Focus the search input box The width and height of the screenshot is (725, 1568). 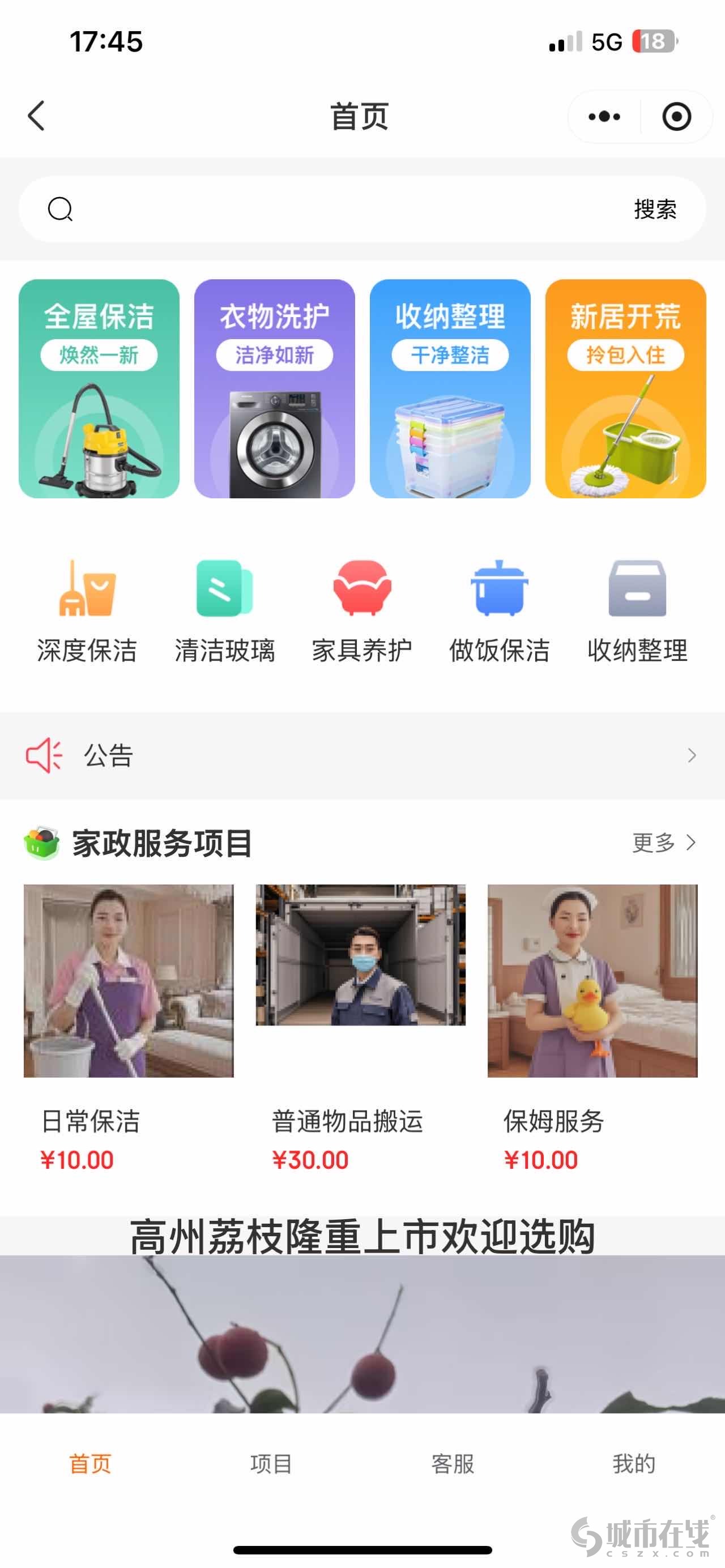pos(341,210)
